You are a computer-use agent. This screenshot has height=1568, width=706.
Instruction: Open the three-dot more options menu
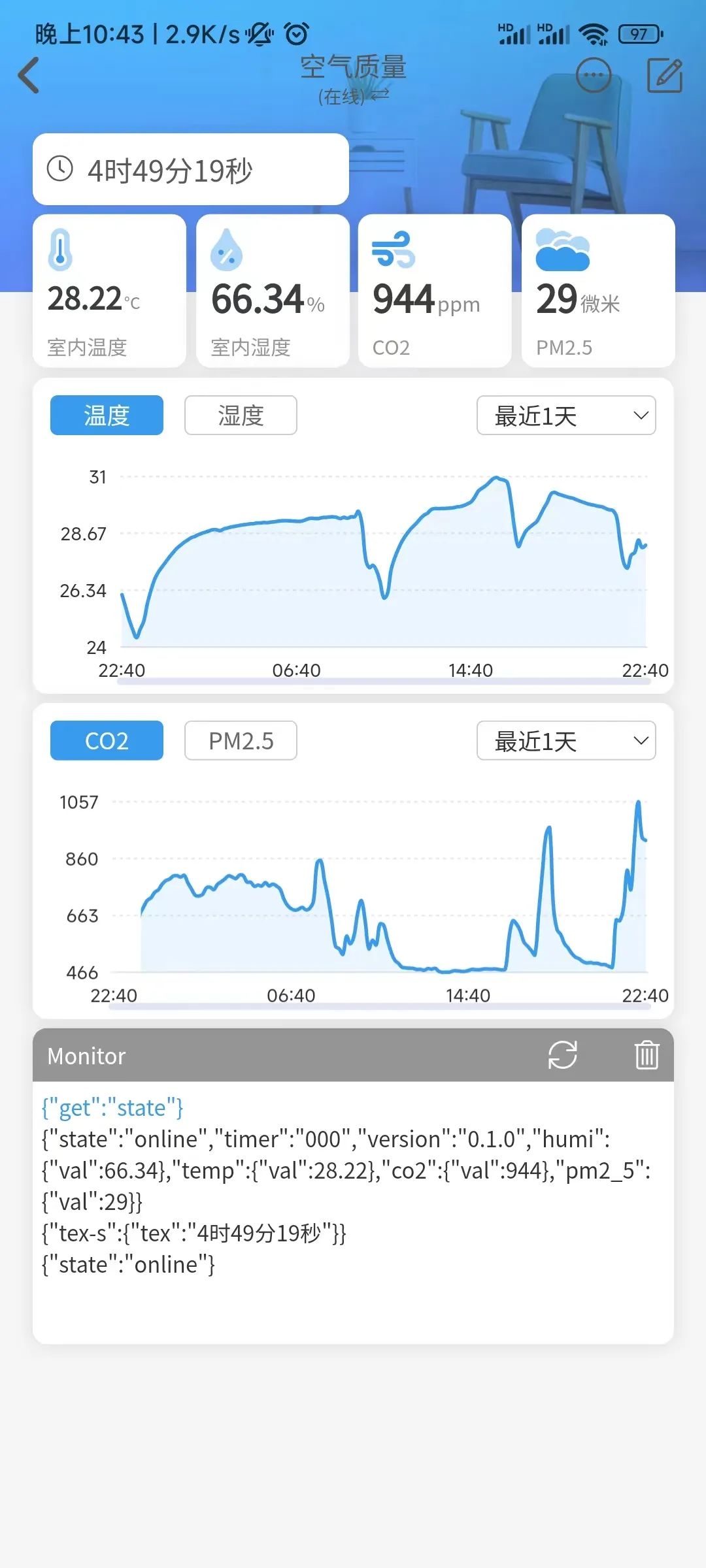pos(594,75)
